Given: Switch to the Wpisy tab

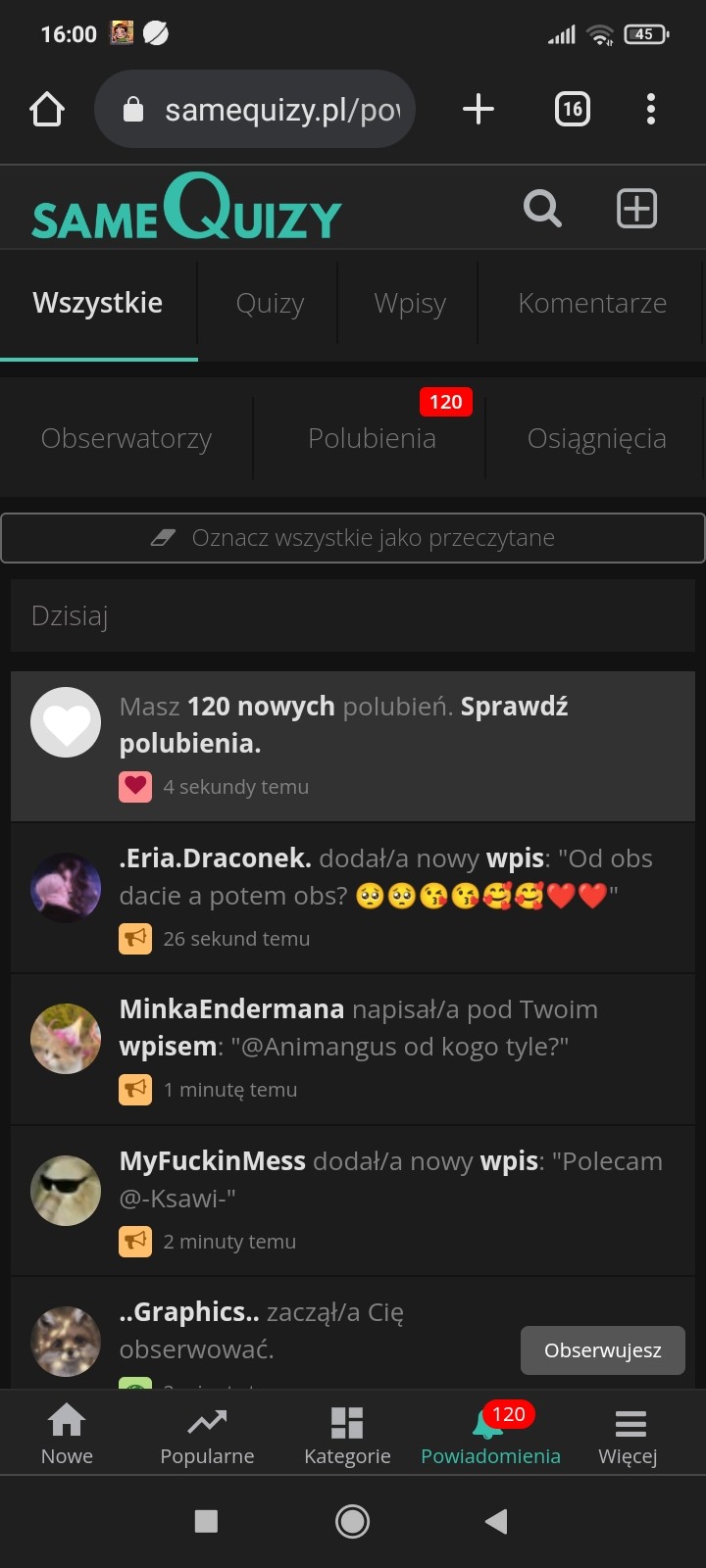Looking at the screenshot, I should click(410, 303).
